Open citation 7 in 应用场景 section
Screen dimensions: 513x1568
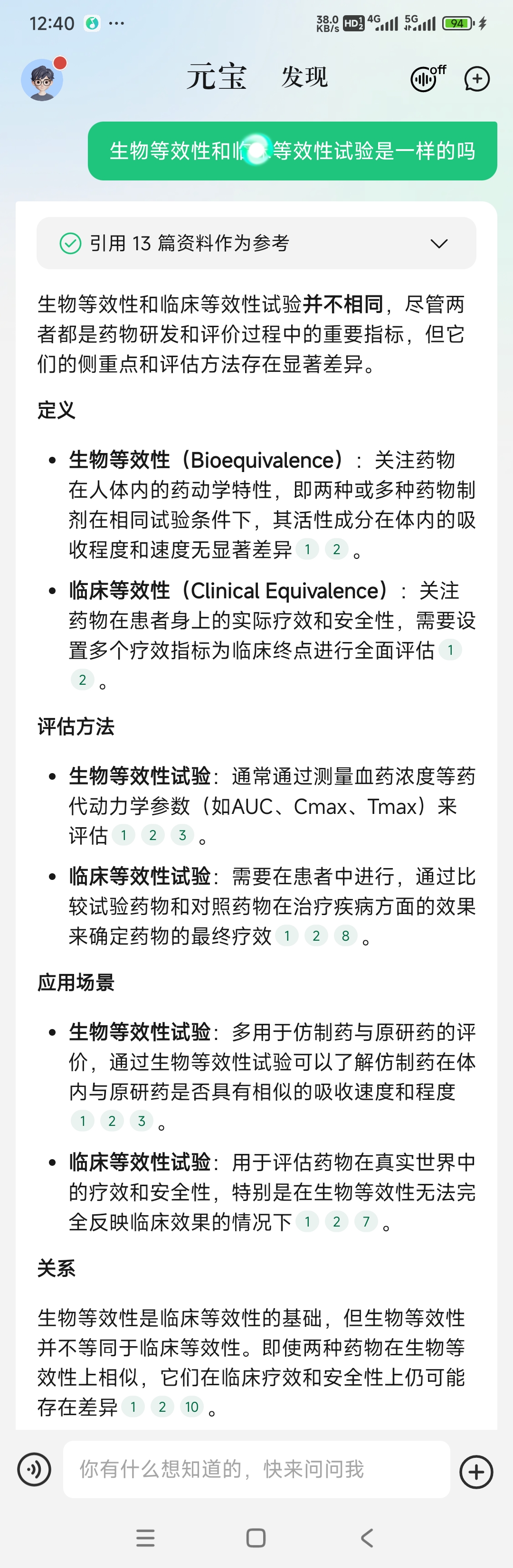pyautogui.click(x=366, y=1221)
